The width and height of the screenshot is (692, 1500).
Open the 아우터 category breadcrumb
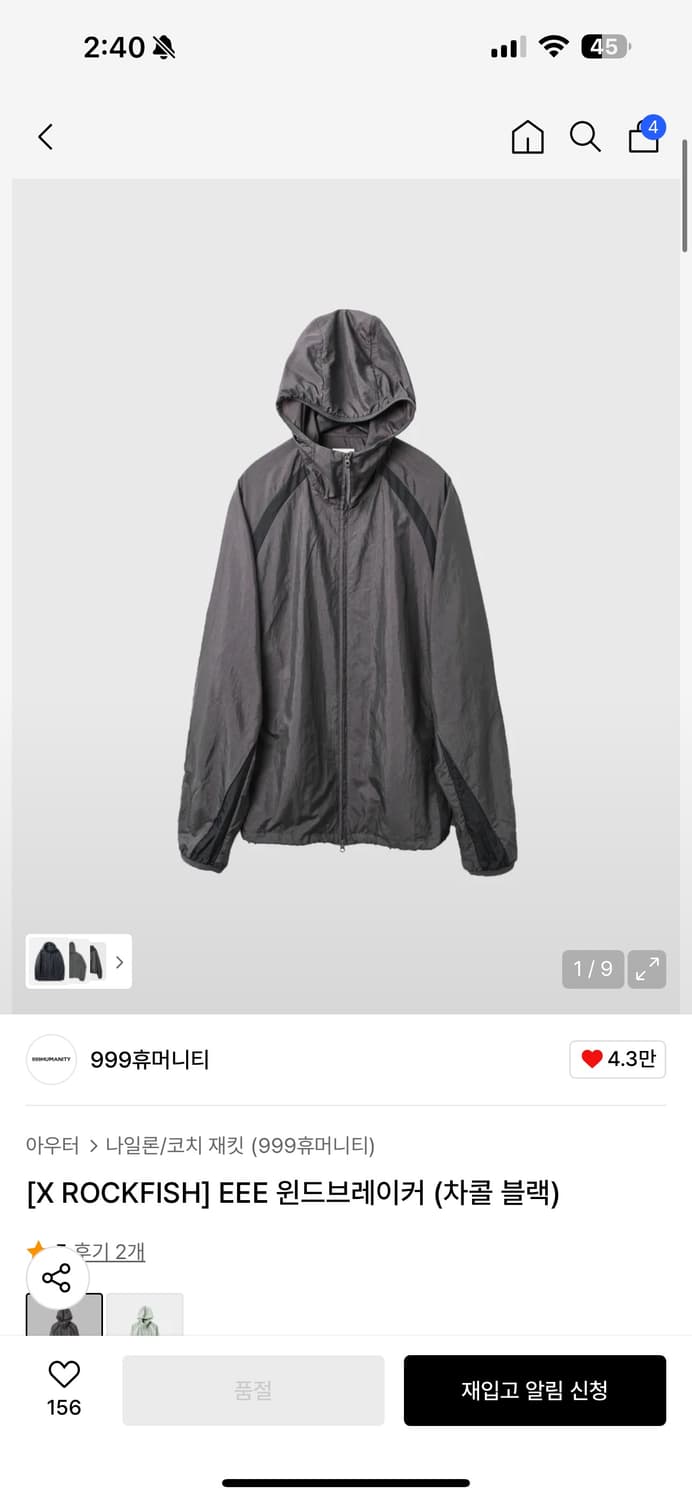tap(52, 1145)
